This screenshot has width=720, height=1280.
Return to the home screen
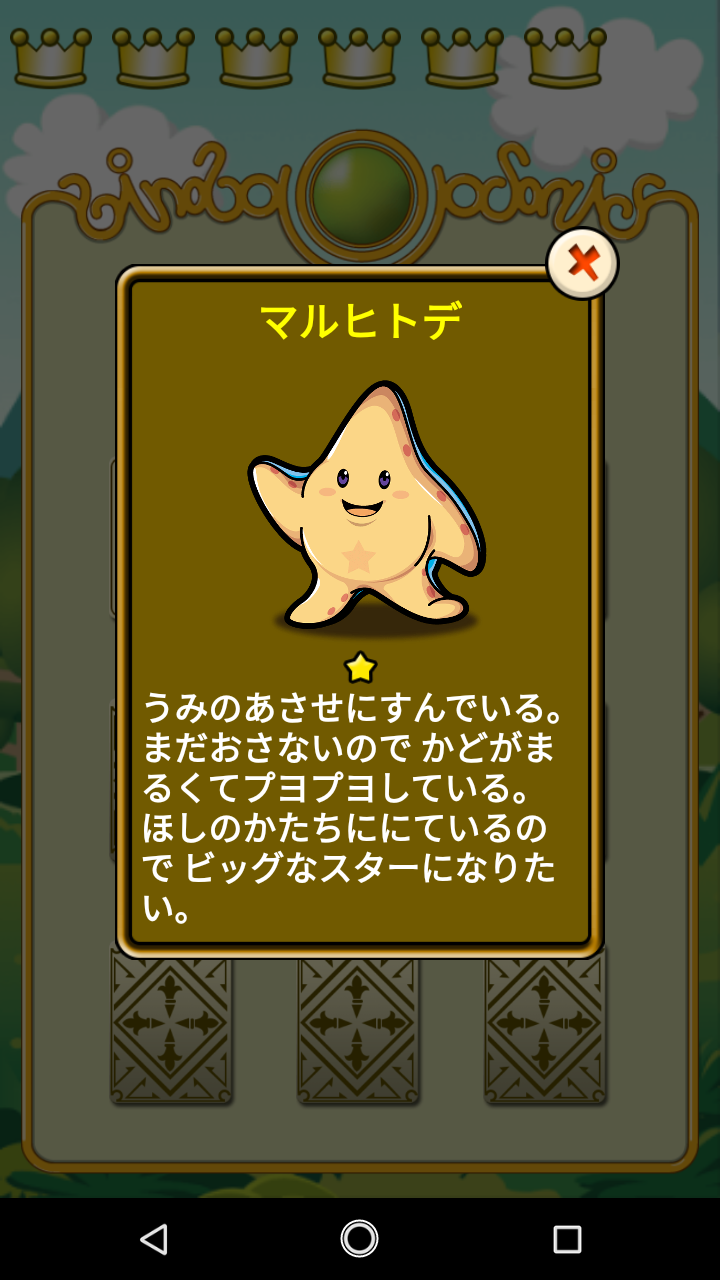pos(360,1239)
